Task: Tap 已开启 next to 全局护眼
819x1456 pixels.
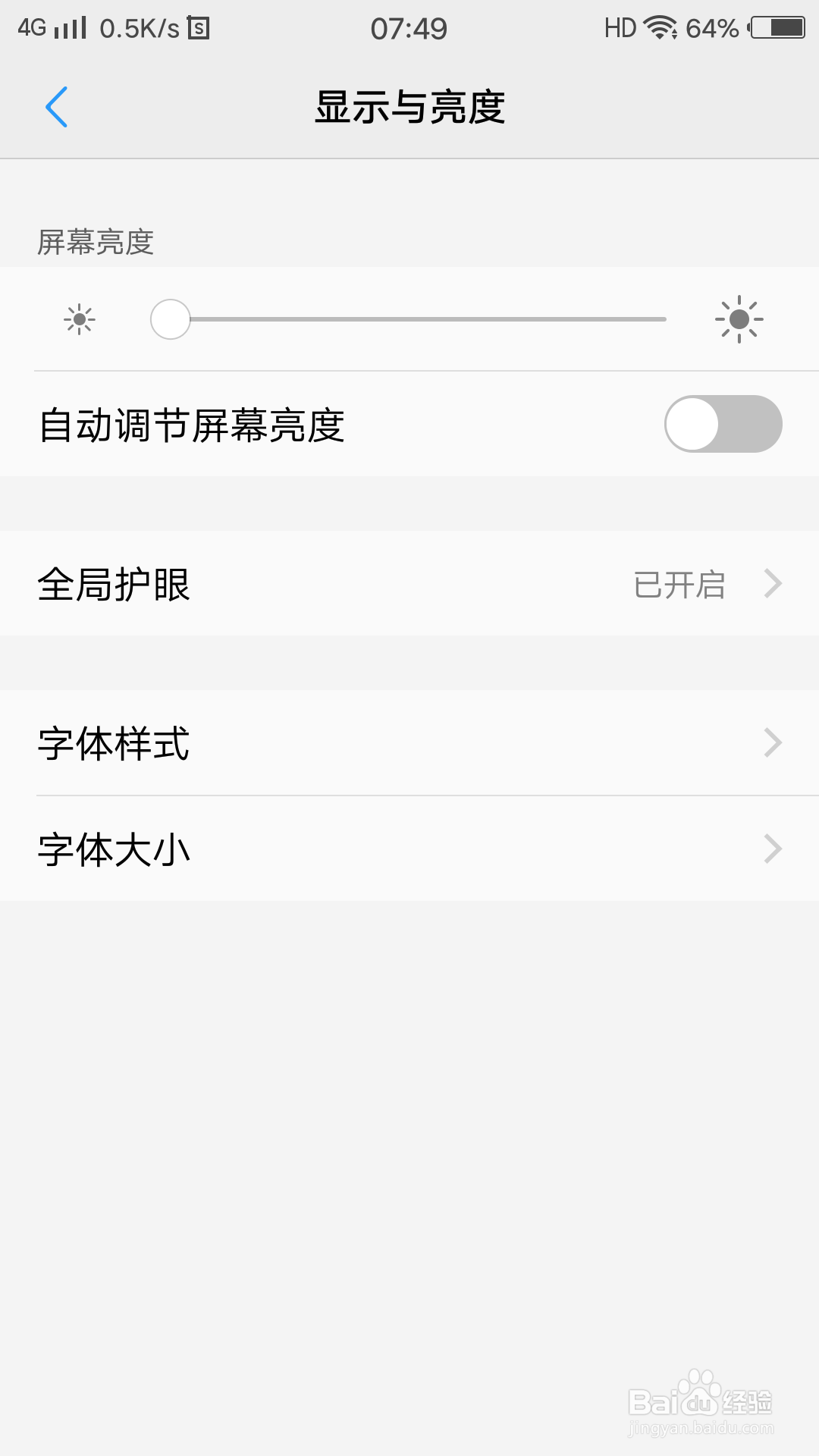Action: click(679, 584)
